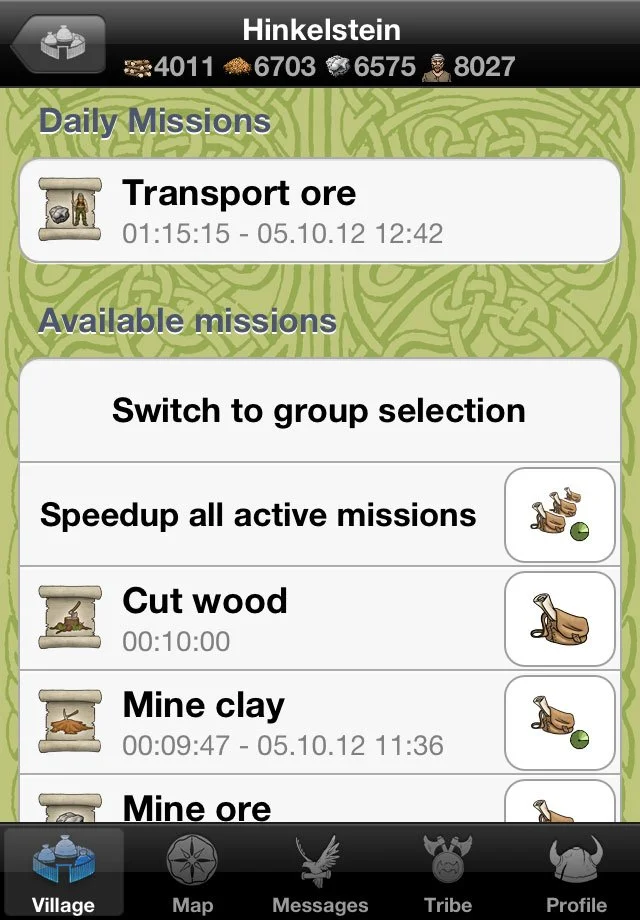Open the Mine clay mission
Image resolution: width=640 pixels, height=920 pixels.
click(260, 722)
